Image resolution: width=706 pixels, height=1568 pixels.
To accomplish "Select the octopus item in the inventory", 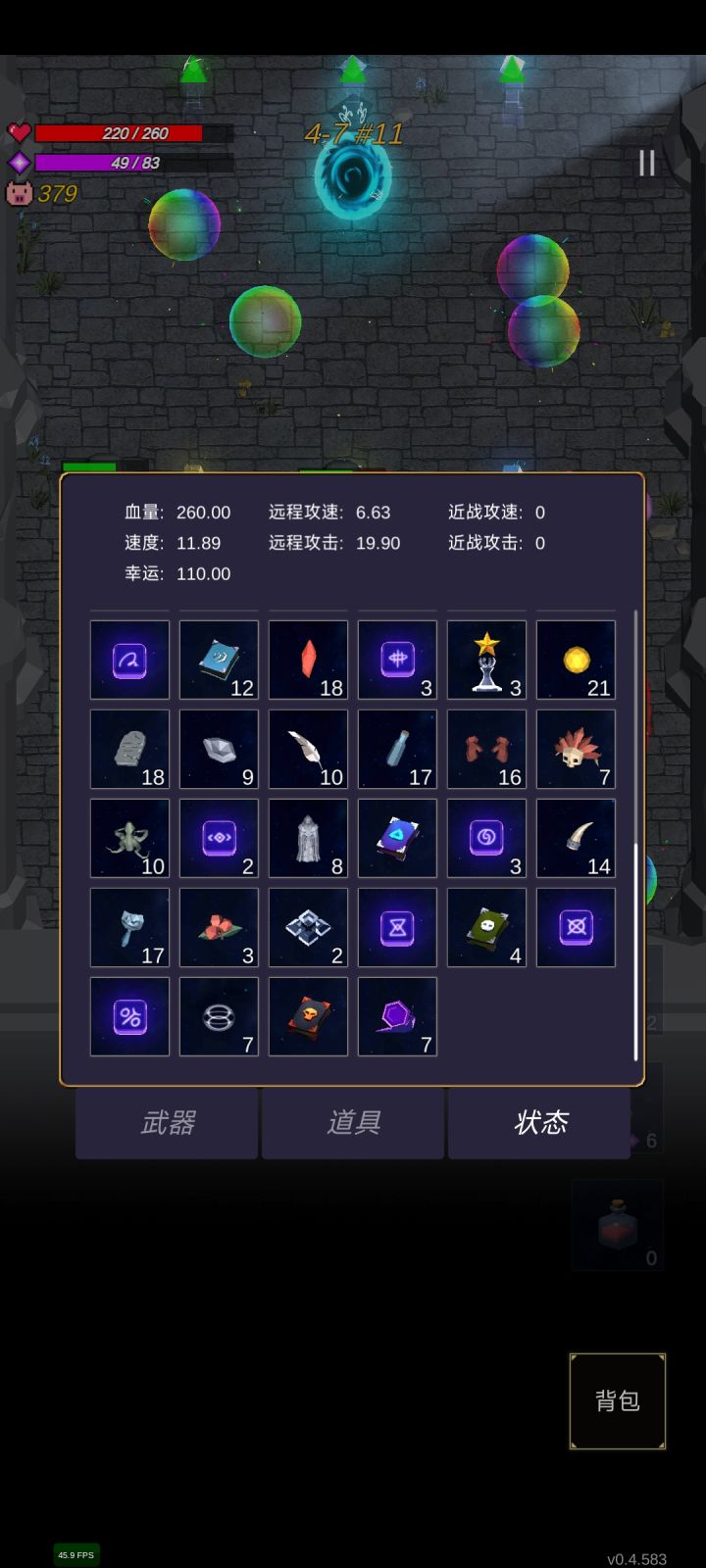I will [129, 838].
